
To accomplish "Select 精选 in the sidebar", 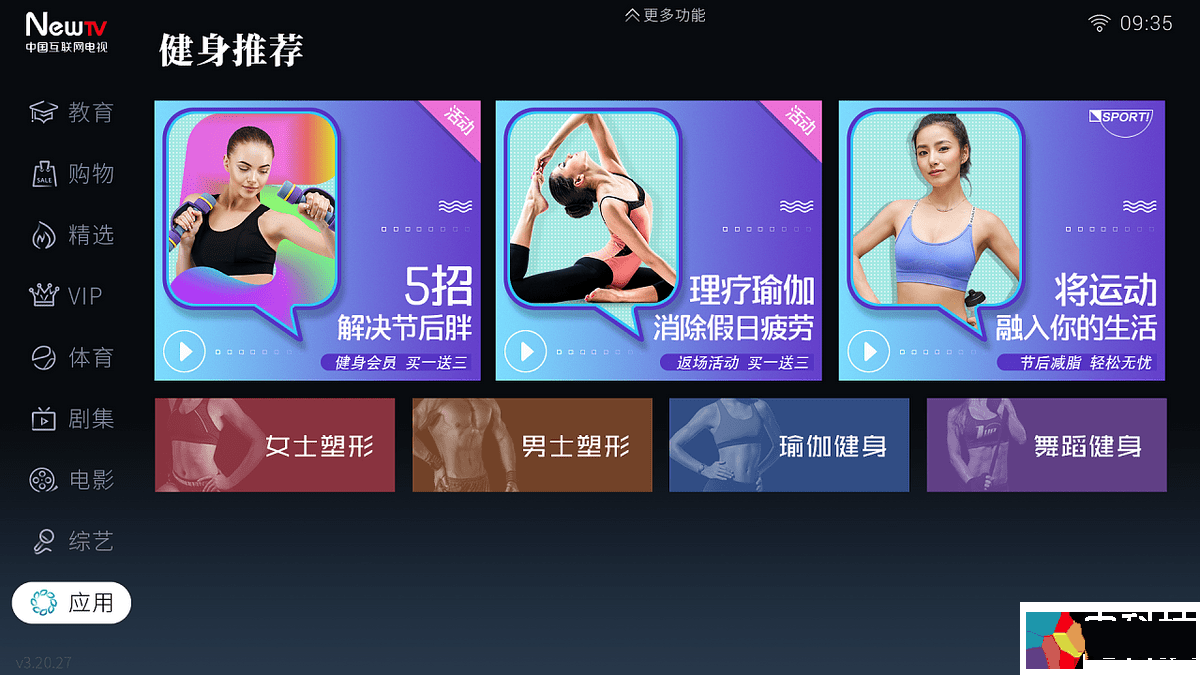I will tap(72, 235).
